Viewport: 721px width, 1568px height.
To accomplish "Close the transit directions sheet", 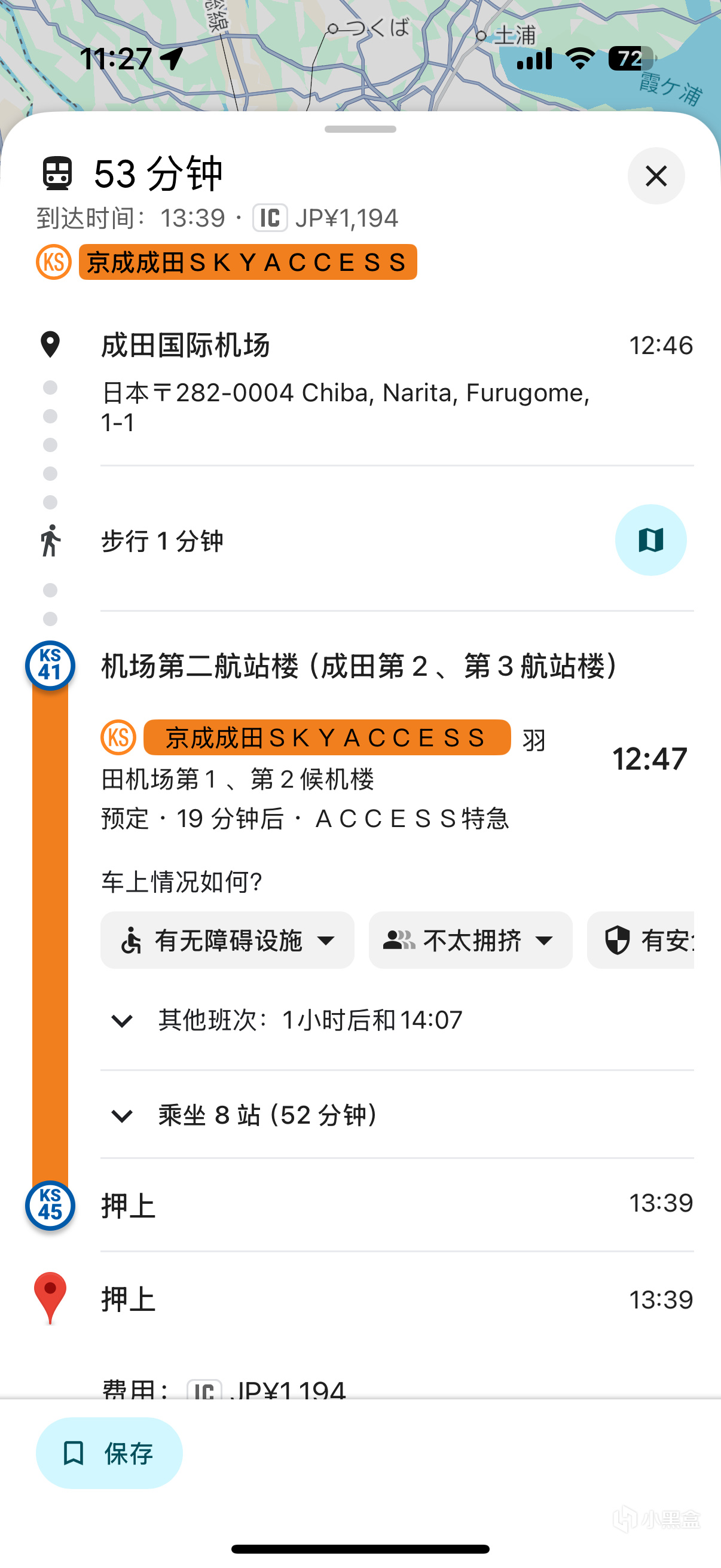I will [656, 176].
